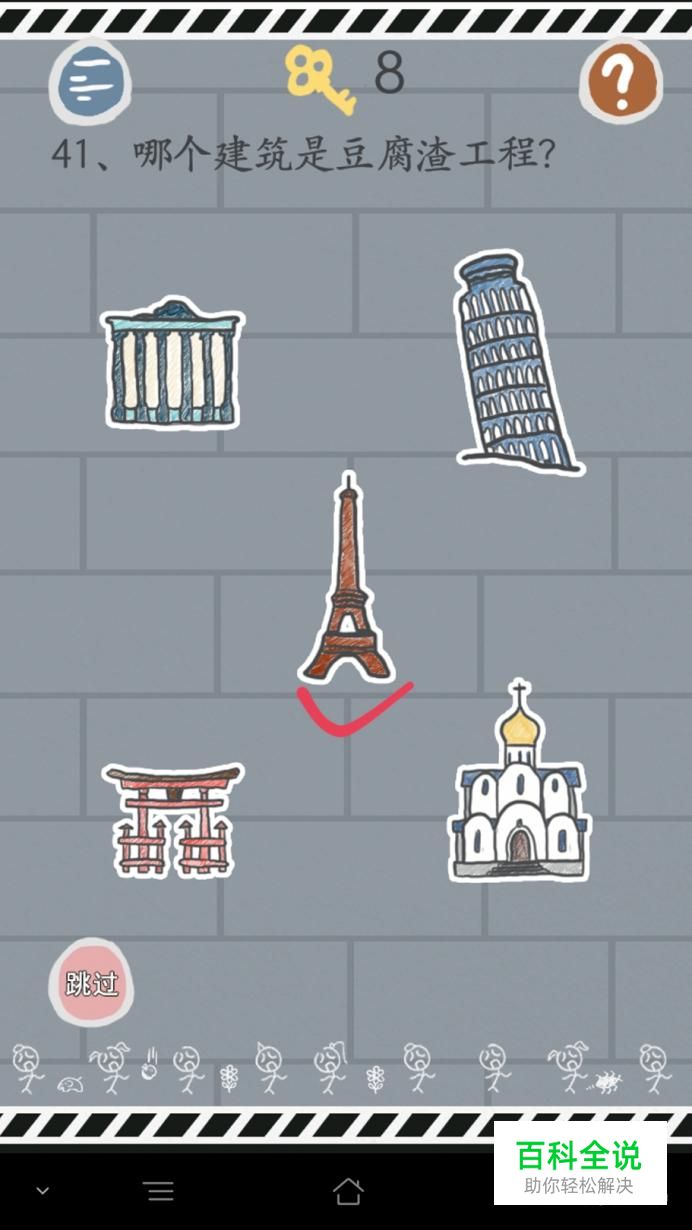
Task: Choose the domed church building
Action: [519, 790]
